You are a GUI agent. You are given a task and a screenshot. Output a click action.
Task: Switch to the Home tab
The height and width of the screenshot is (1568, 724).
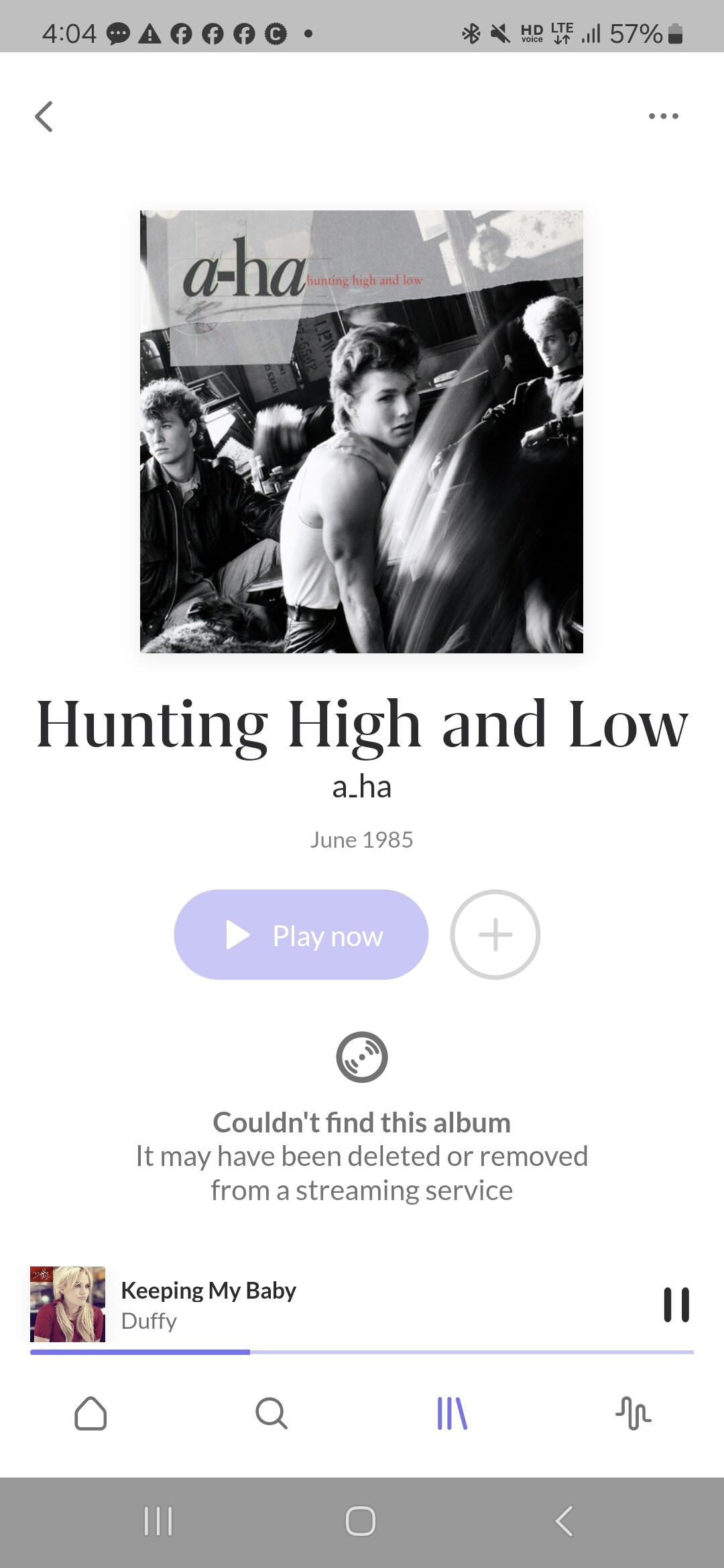90,1413
